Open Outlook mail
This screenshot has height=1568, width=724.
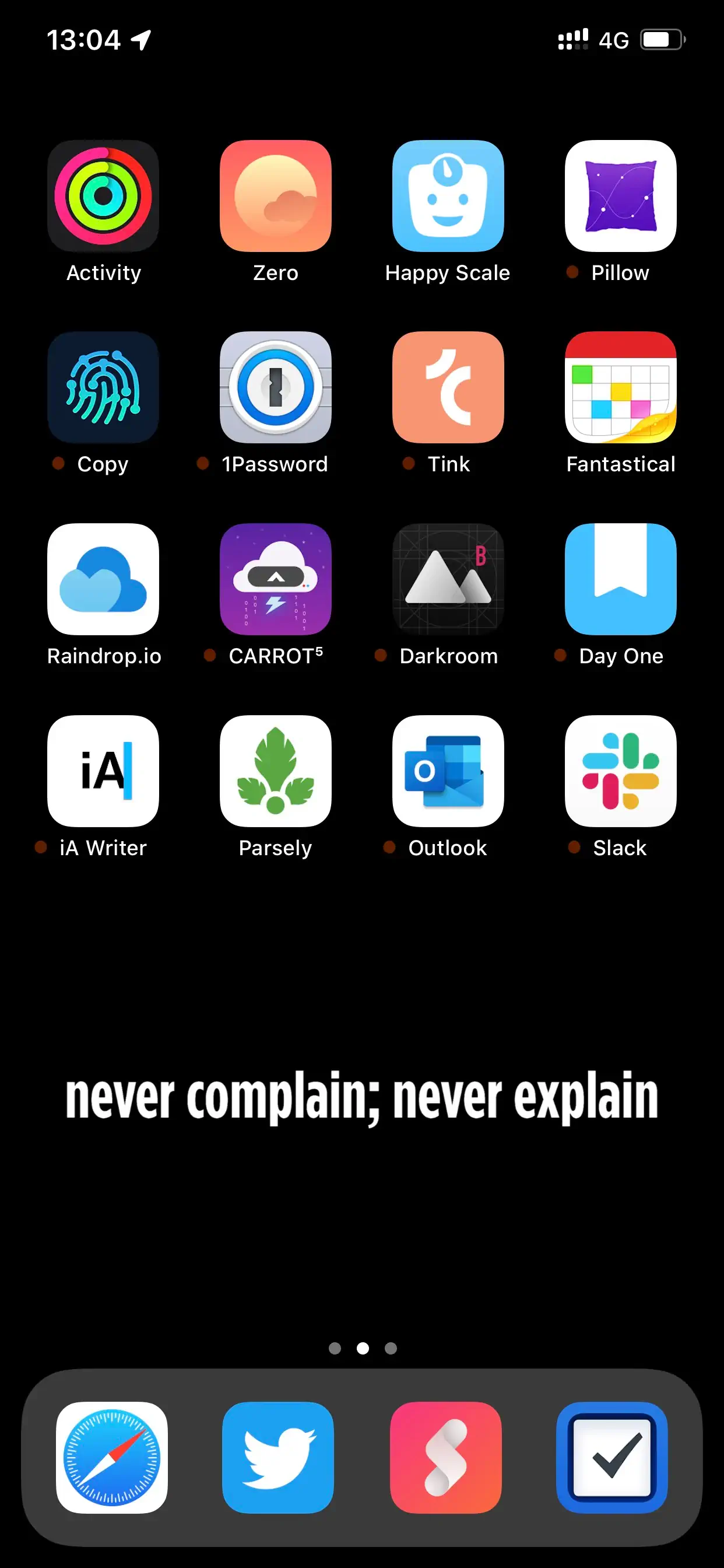pyautogui.click(x=448, y=771)
